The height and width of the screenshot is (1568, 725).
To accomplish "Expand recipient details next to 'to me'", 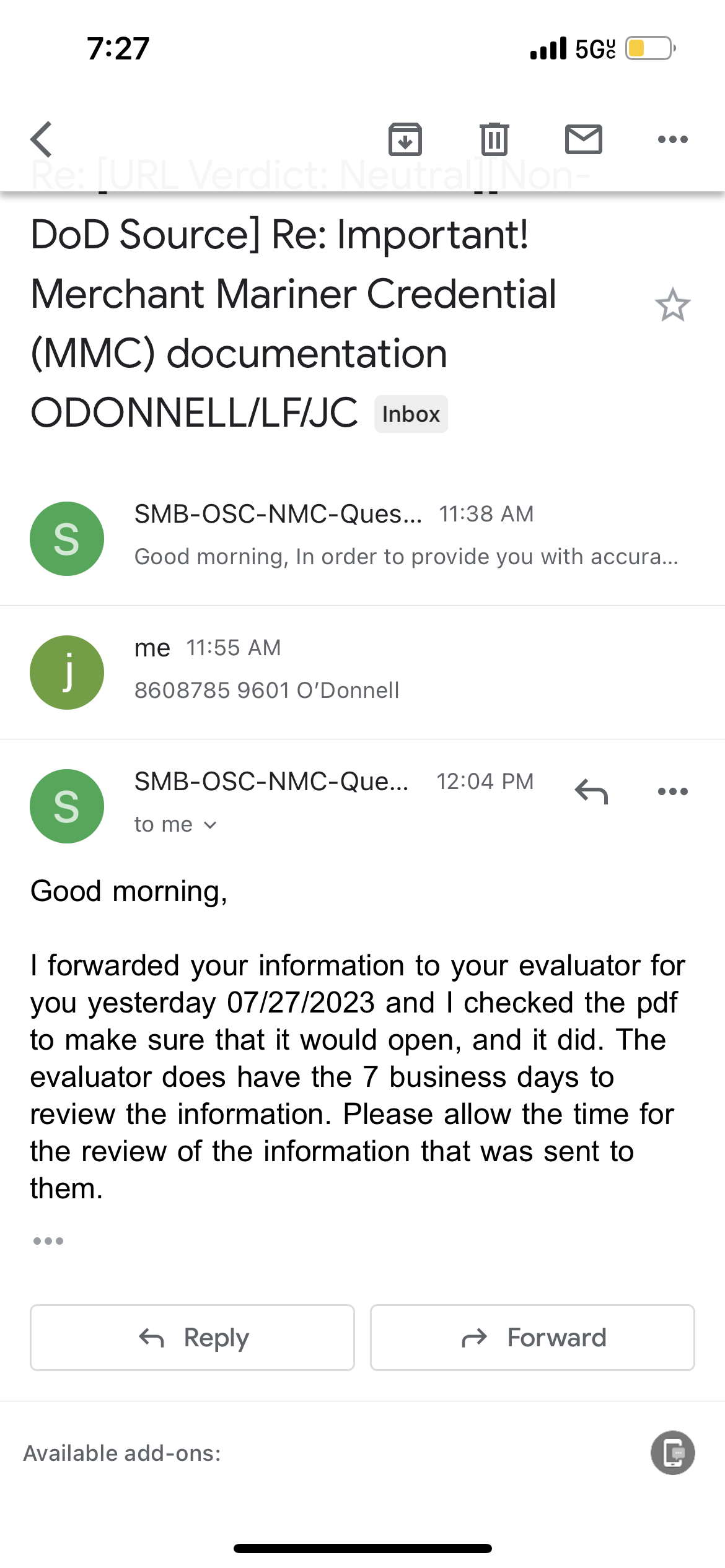I will pos(210,825).
